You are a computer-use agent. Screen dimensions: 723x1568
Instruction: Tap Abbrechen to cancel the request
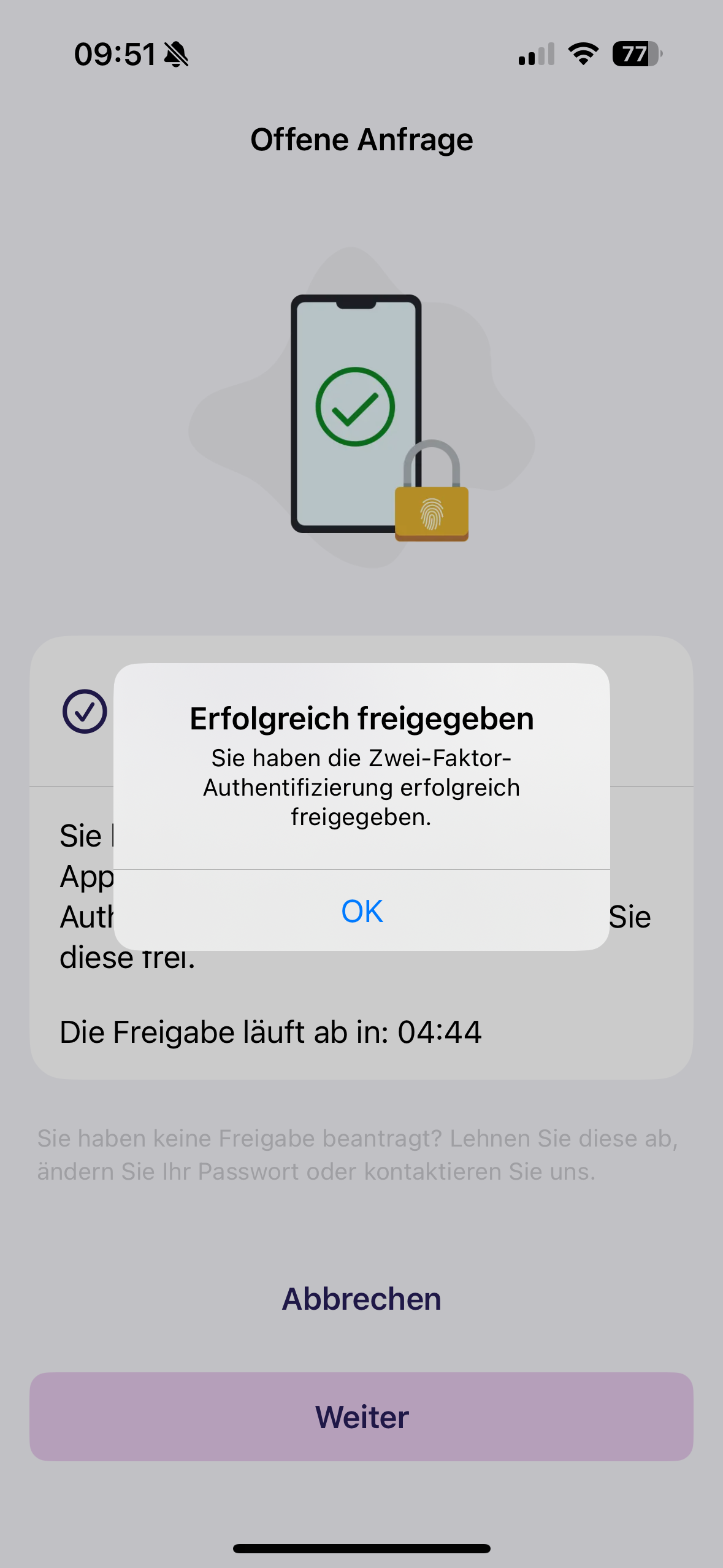[362, 1299]
